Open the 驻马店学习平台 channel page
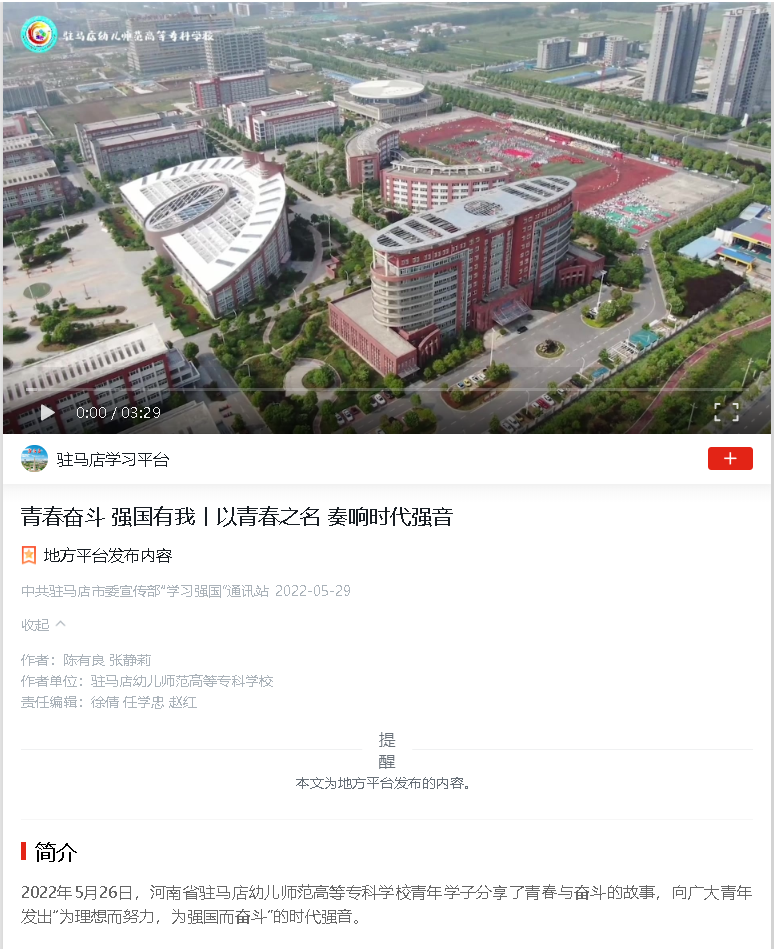 (x=112, y=460)
